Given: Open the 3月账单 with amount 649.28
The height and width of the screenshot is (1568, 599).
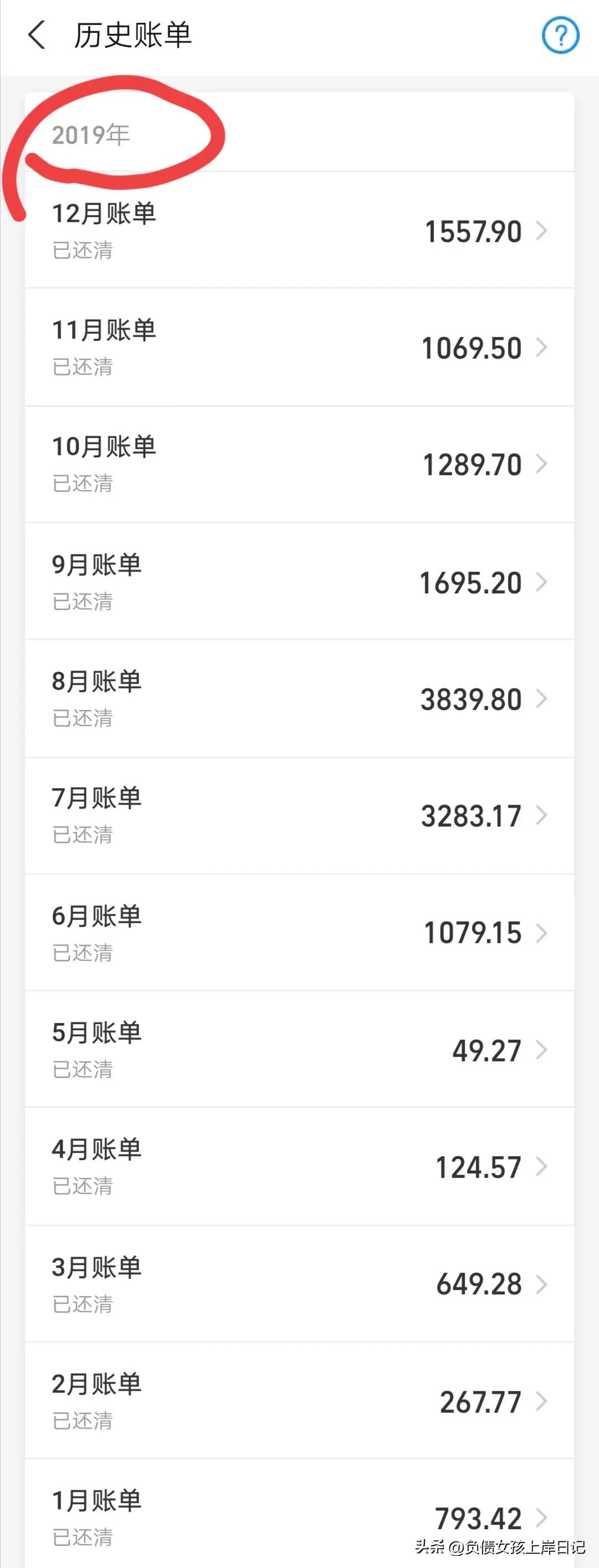Looking at the screenshot, I should 478,1283.
